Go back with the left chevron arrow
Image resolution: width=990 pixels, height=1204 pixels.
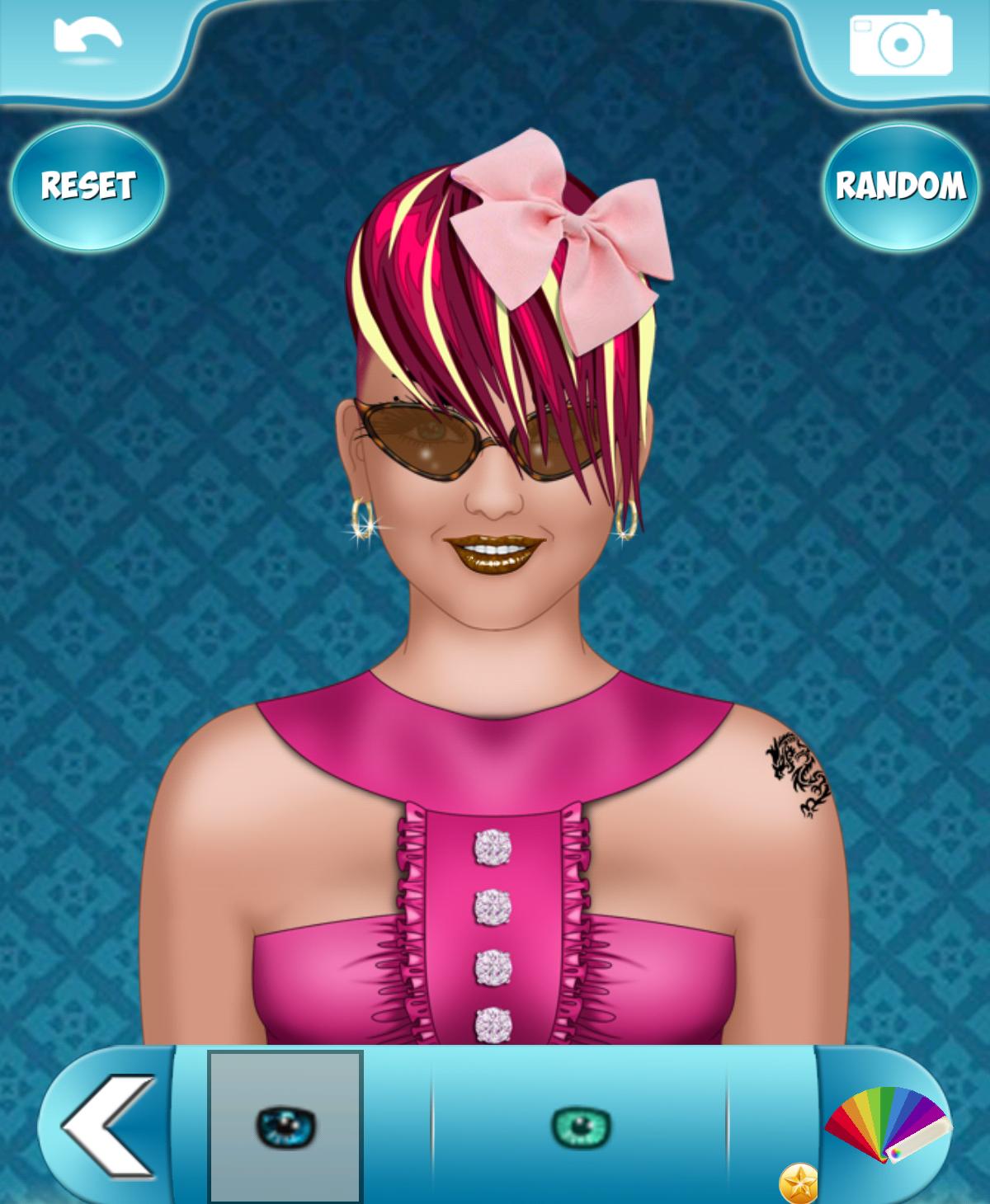[107, 1126]
